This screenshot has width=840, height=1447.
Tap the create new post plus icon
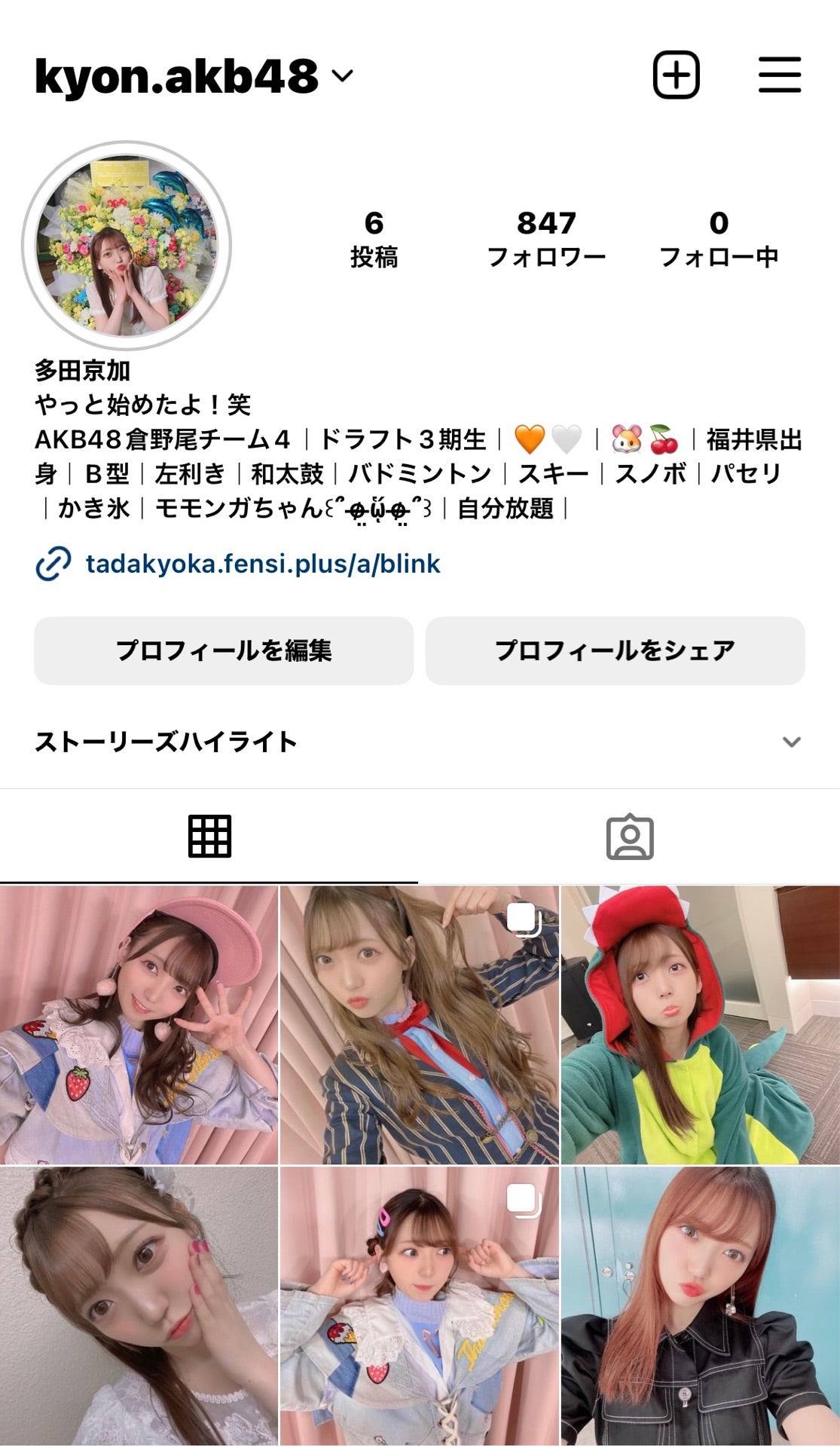676,75
